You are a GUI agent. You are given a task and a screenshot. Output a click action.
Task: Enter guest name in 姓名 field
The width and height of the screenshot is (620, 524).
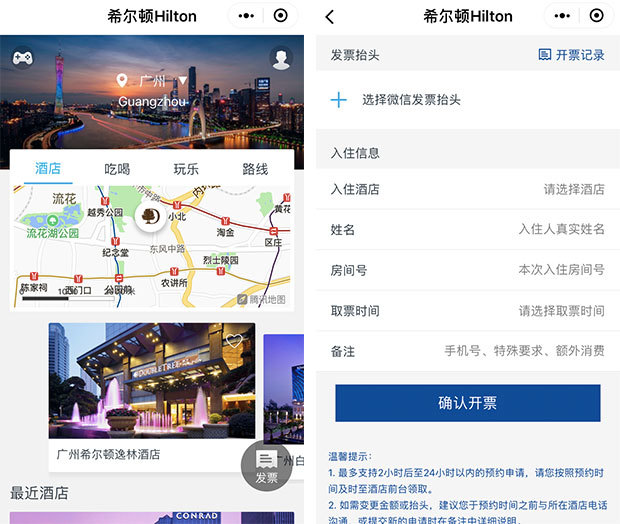pyautogui.click(x=560, y=229)
